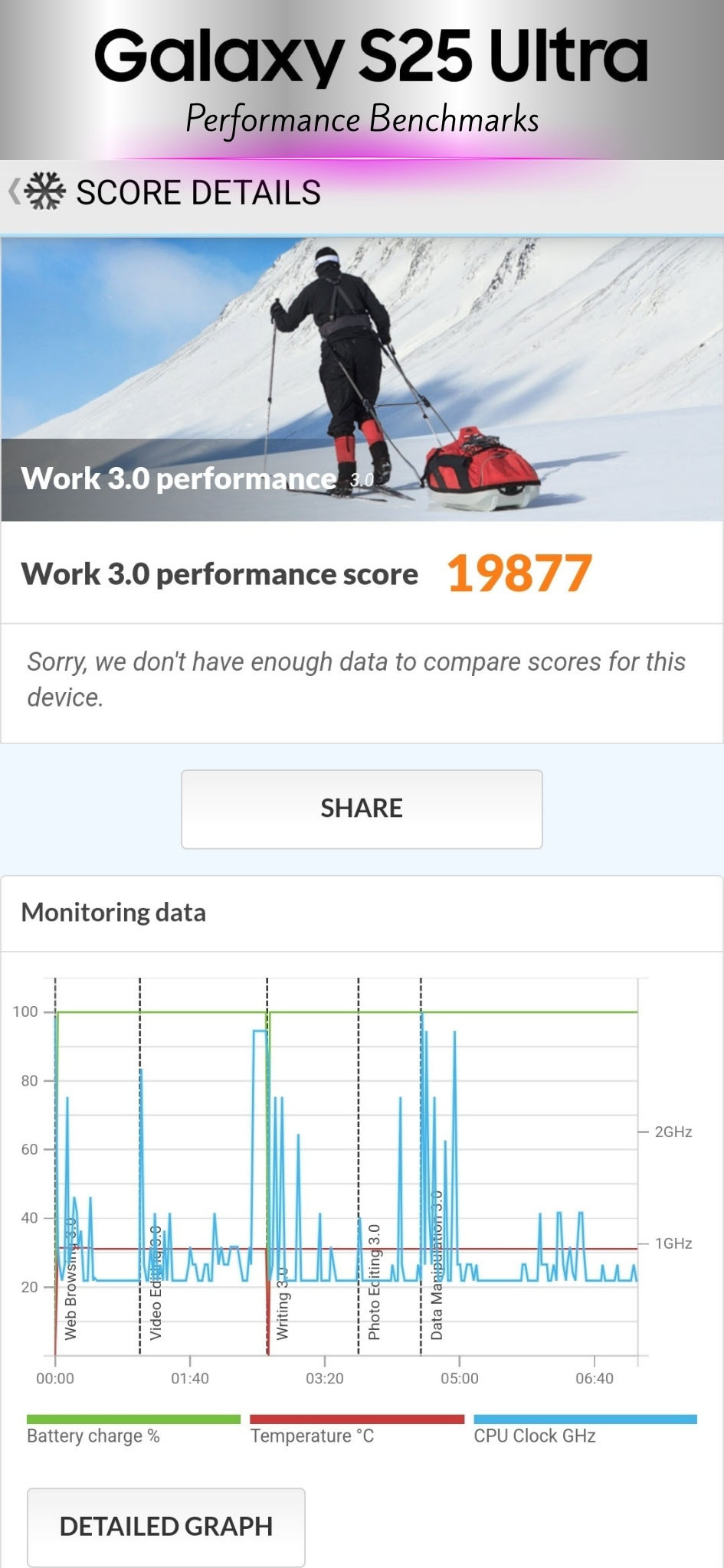This screenshot has height=1568, width=724.
Task: Open the detailed graph
Action: pos(166,1526)
